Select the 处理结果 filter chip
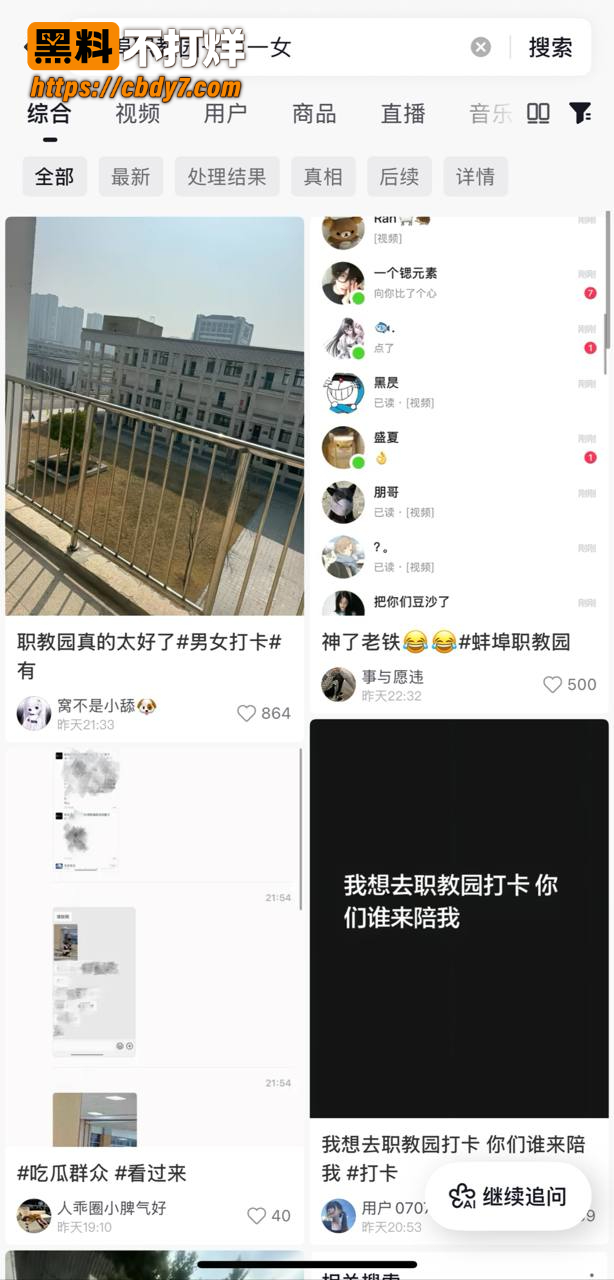 coord(227,177)
